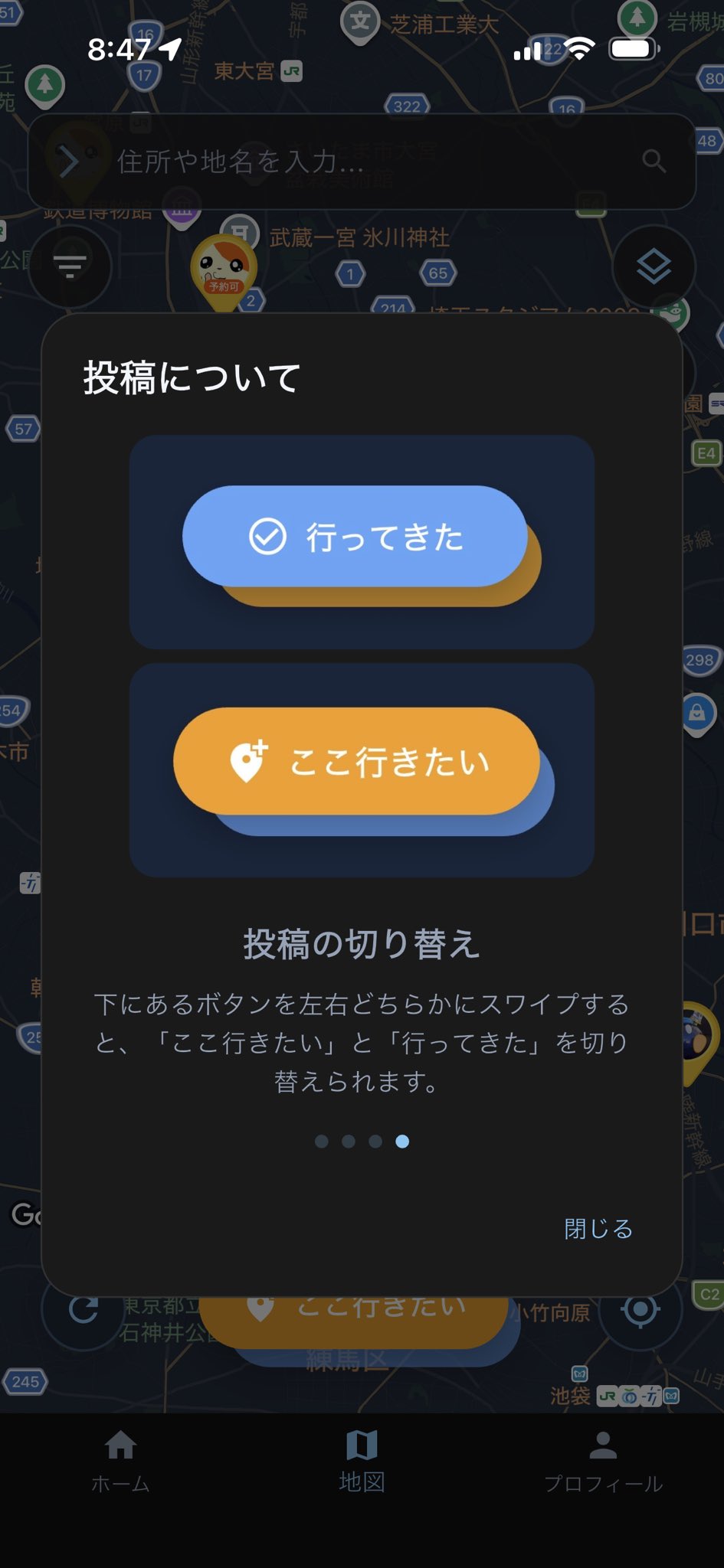This screenshot has height=1568, width=724.
Task: Center map on current location
Action: (x=640, y=1311)
